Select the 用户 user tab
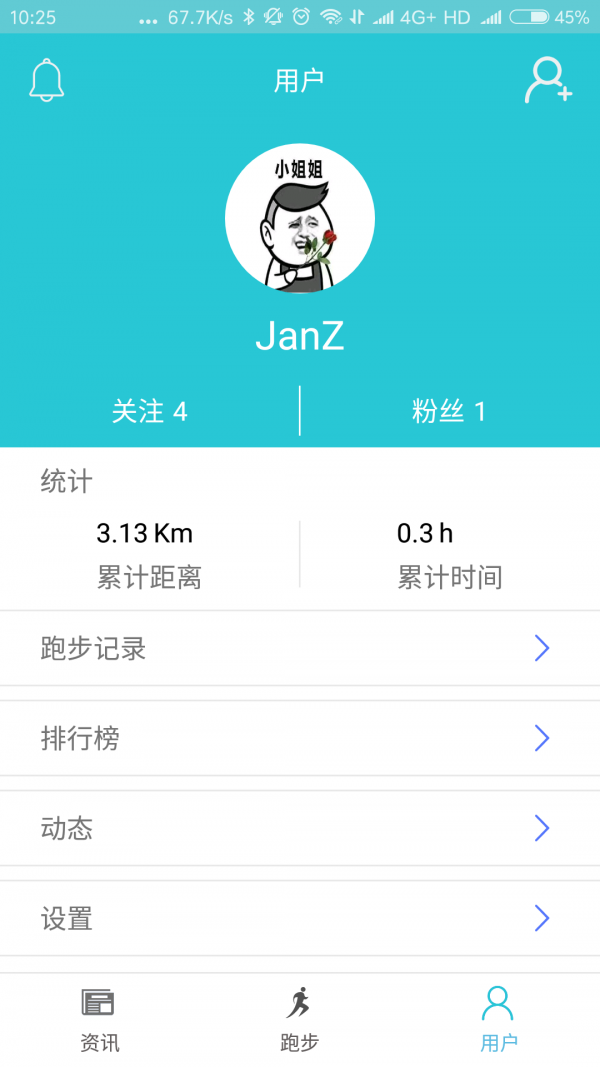 (x=498, y=1018)
